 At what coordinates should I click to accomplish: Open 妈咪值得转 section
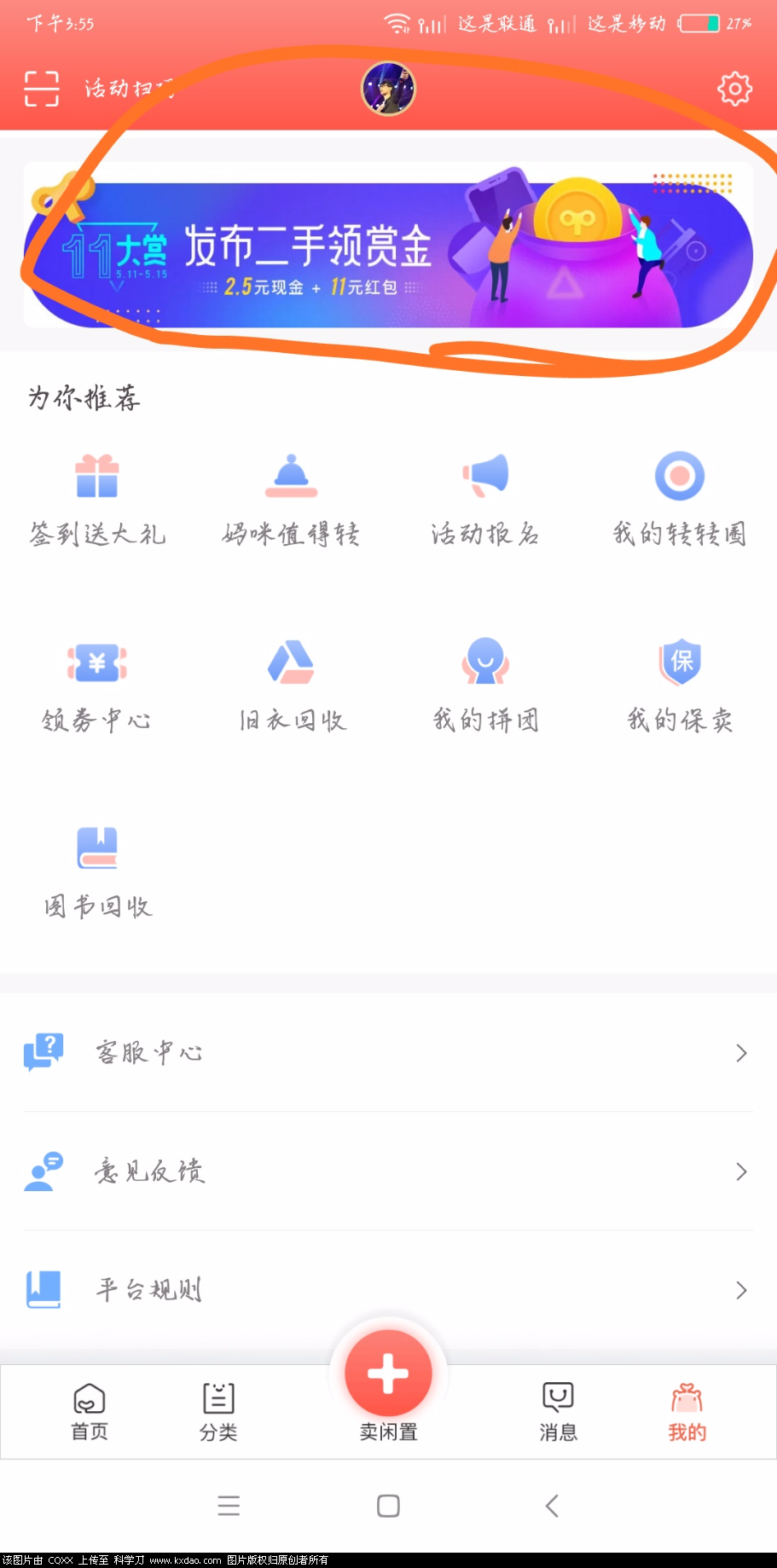291,499
